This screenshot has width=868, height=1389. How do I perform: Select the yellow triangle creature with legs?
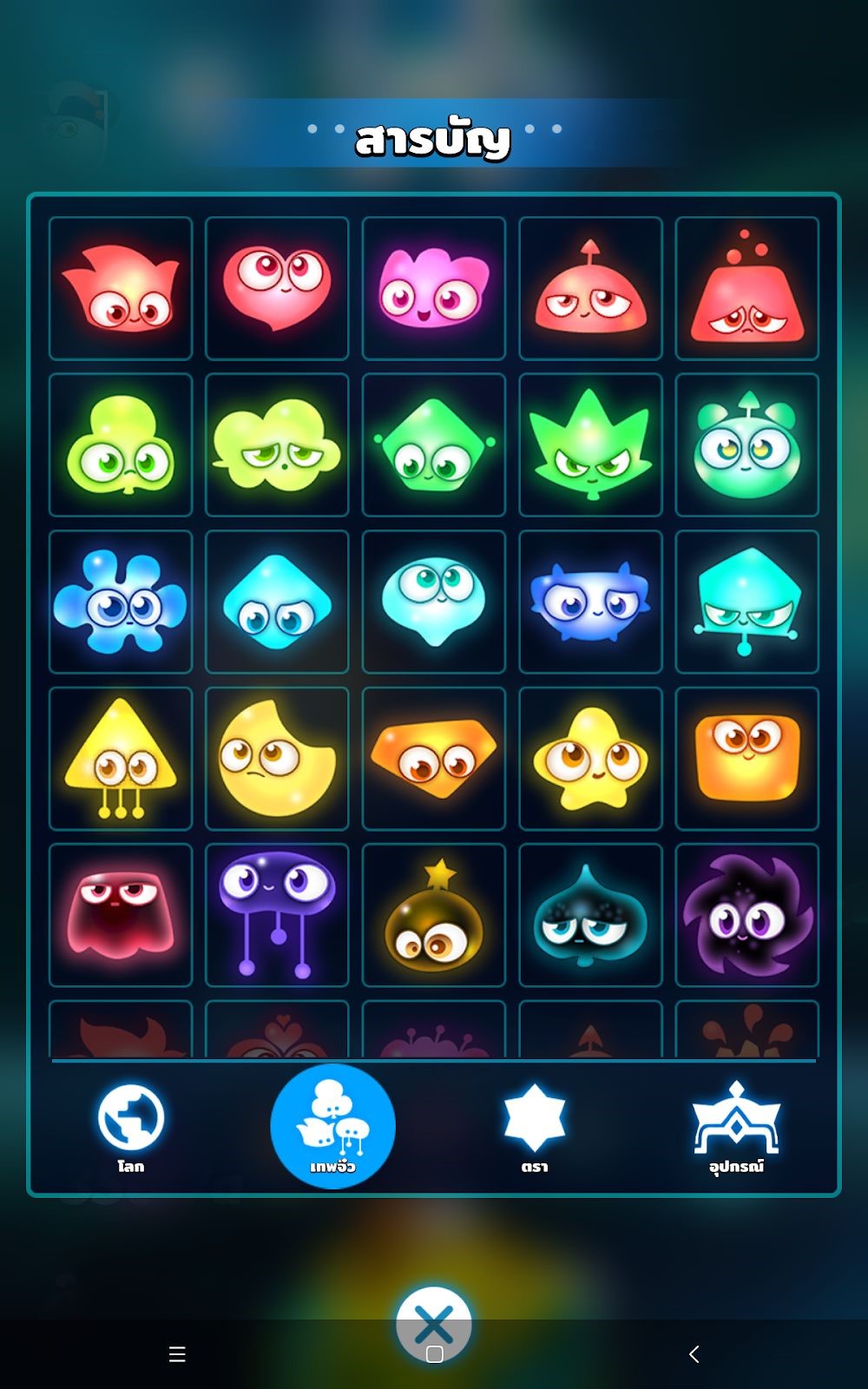tap(121, 759)
